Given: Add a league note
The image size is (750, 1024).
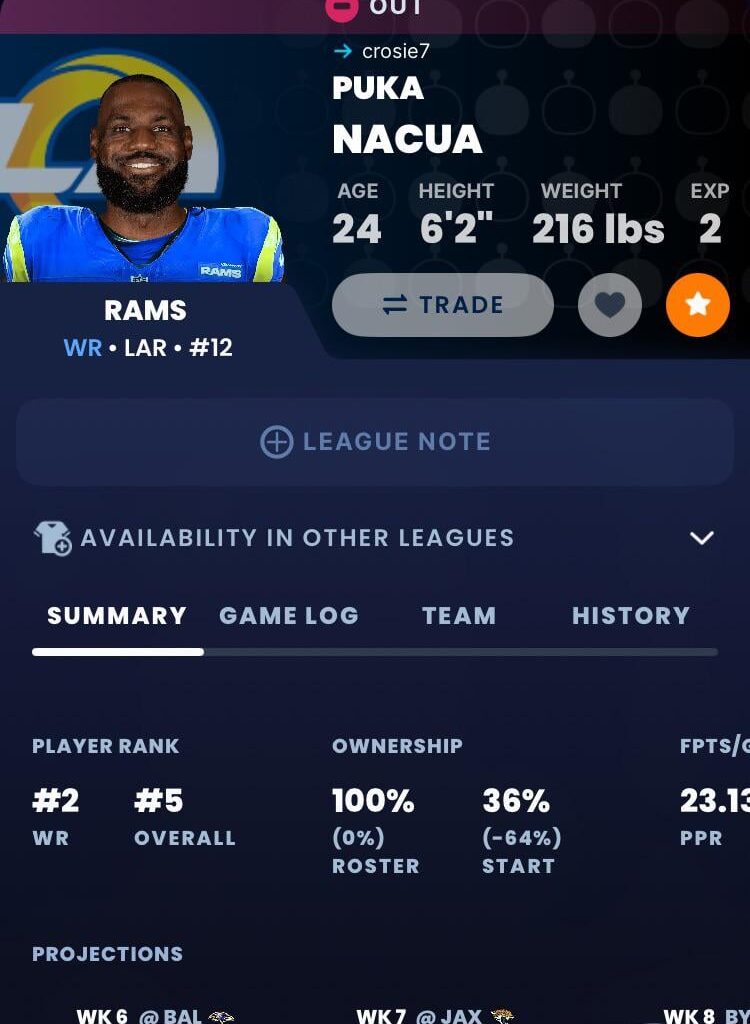Looking at the screenshot, I should [375, 442].
